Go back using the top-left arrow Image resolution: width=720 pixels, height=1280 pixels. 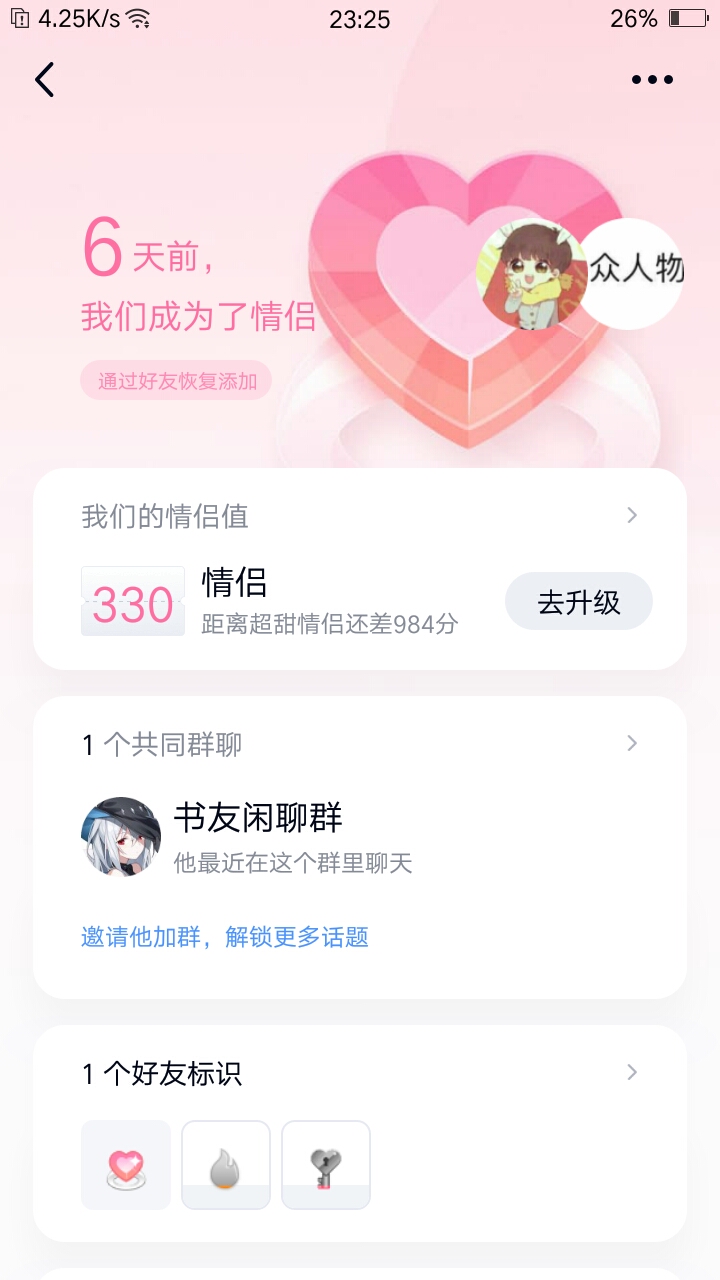[x=44, y=80]
